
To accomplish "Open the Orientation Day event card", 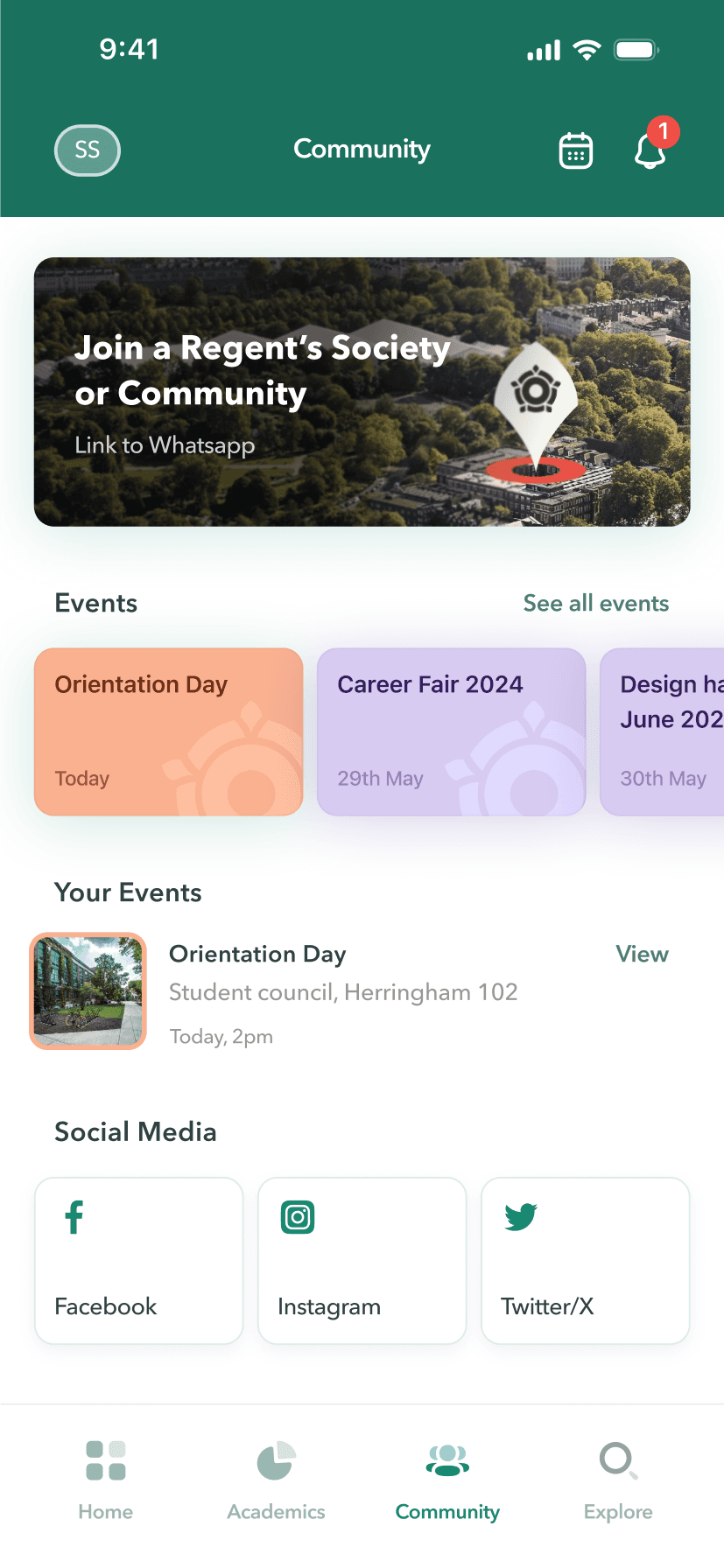I will tap(168, 731).
